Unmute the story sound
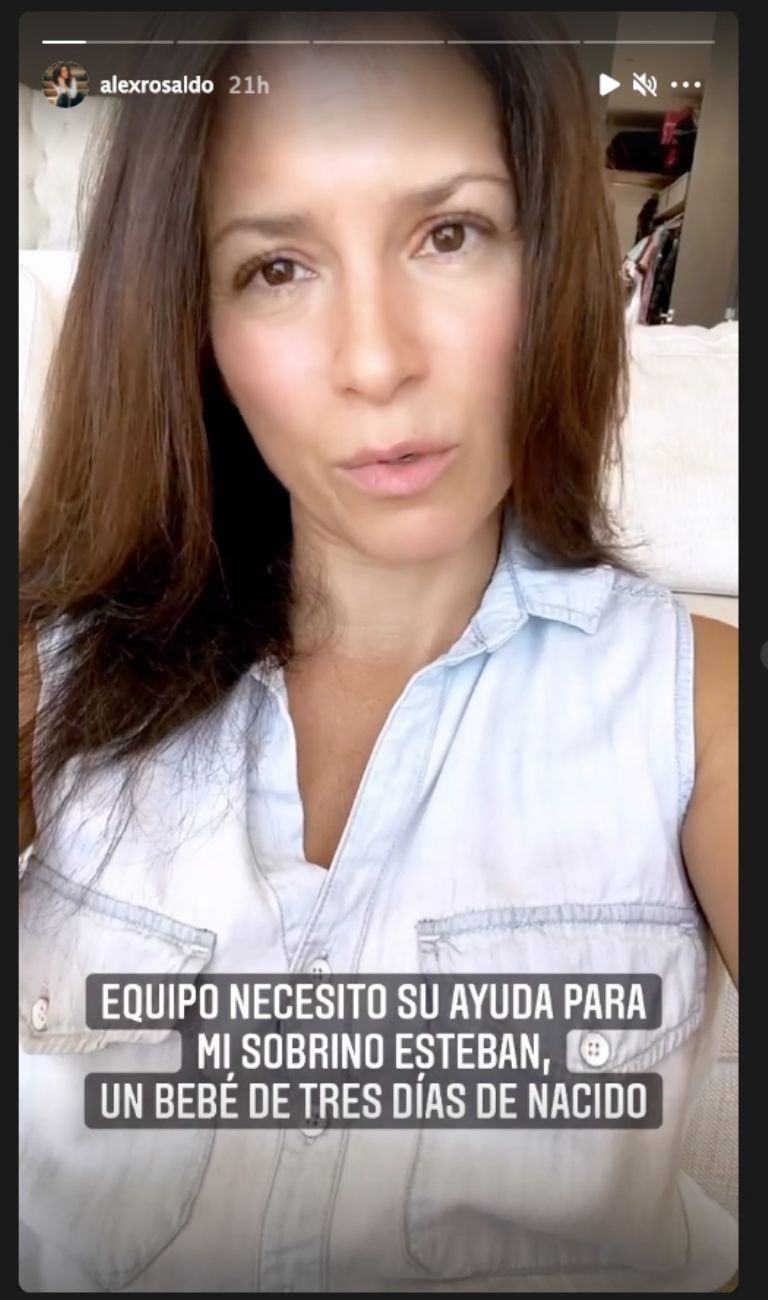This screenshot has width=768, height=1300. [645, 85]
